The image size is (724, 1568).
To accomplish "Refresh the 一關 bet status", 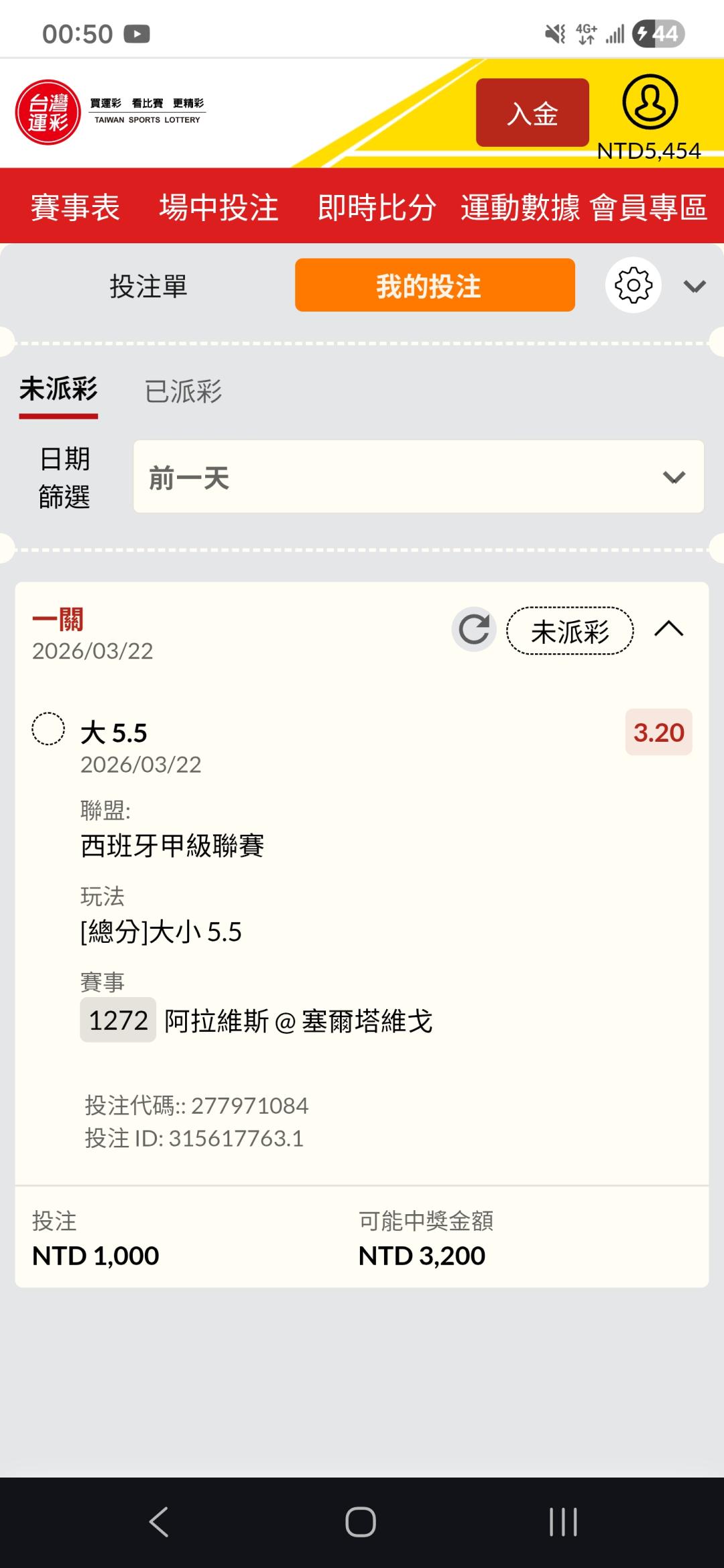I will pyautogui.click(x=474, y=629).
